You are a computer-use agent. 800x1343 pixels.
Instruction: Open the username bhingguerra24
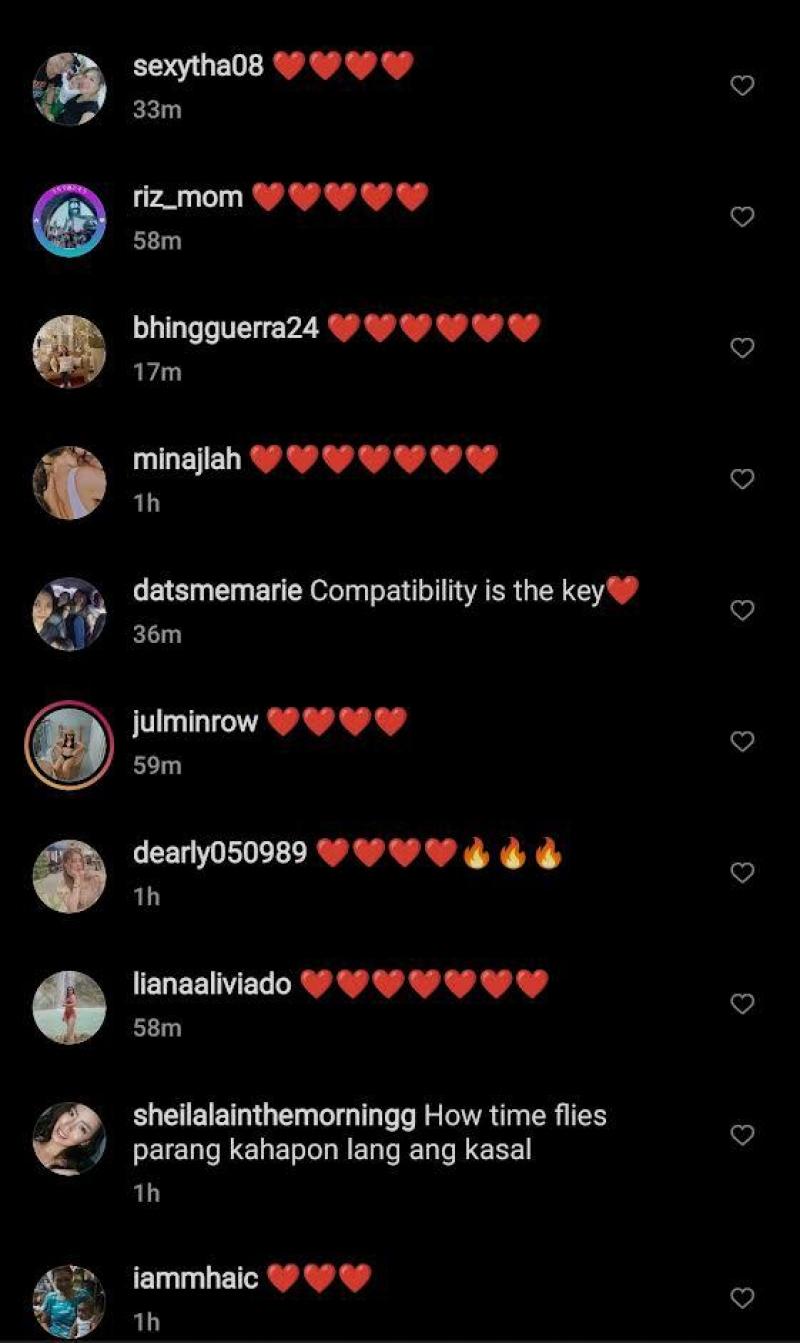225,328
